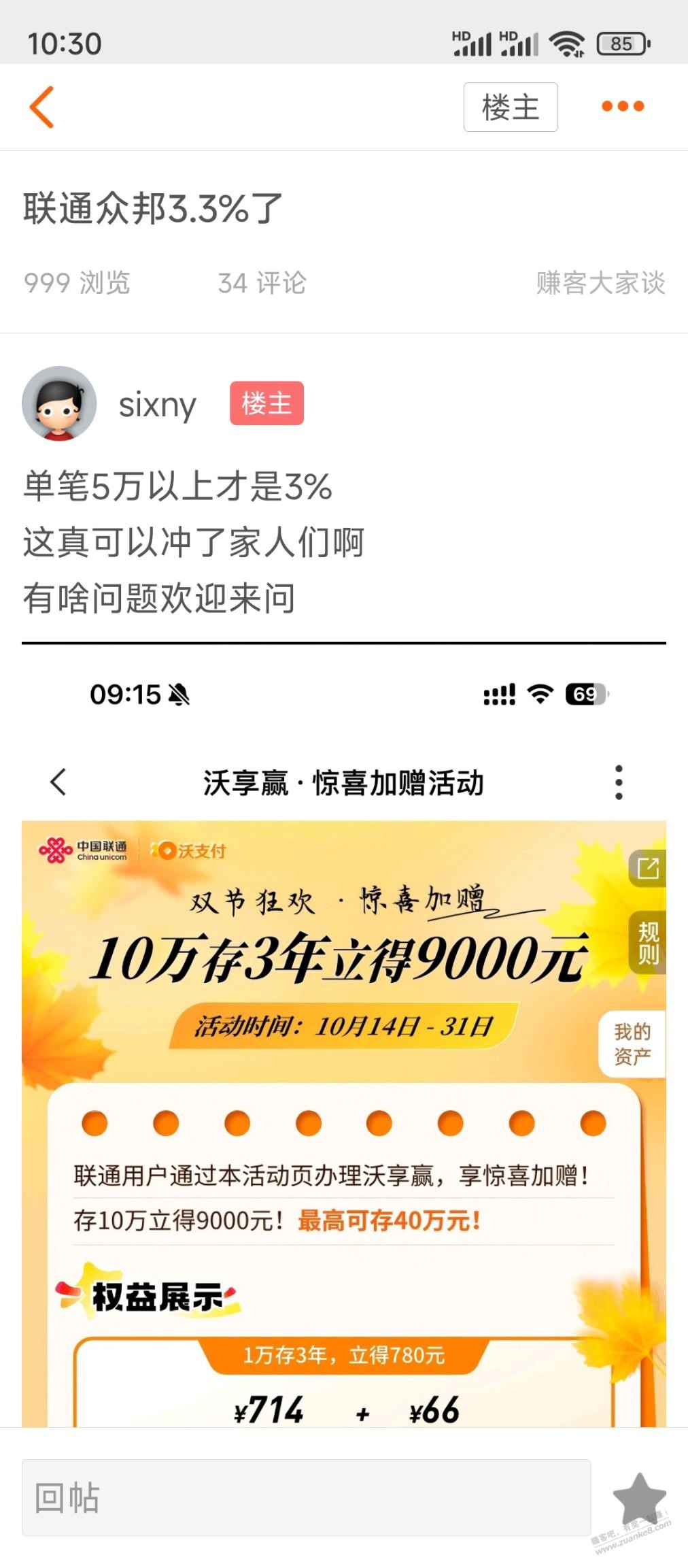
Task: Tap the 回帖 reply field
Action: (306, 1497)
